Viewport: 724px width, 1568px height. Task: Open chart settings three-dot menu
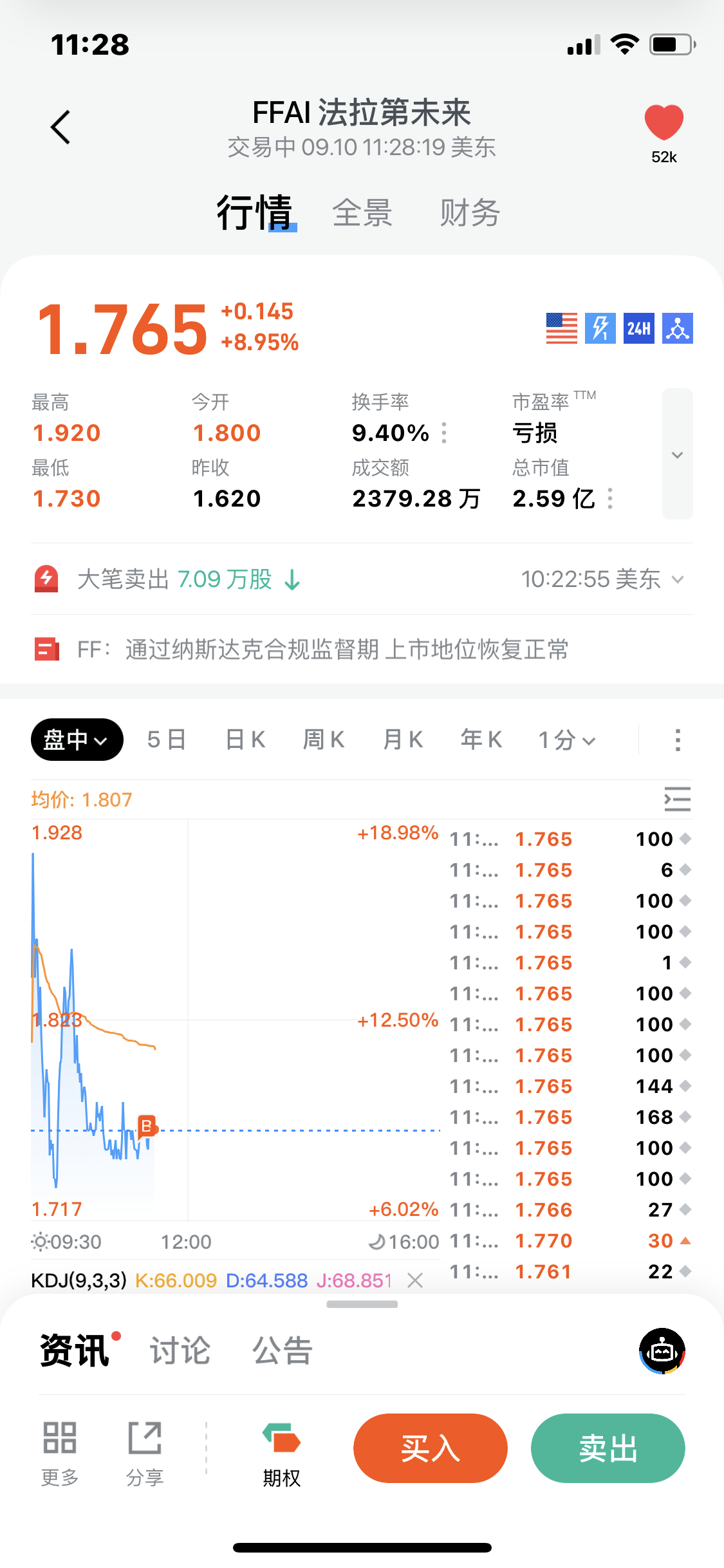tap(678, 740)
